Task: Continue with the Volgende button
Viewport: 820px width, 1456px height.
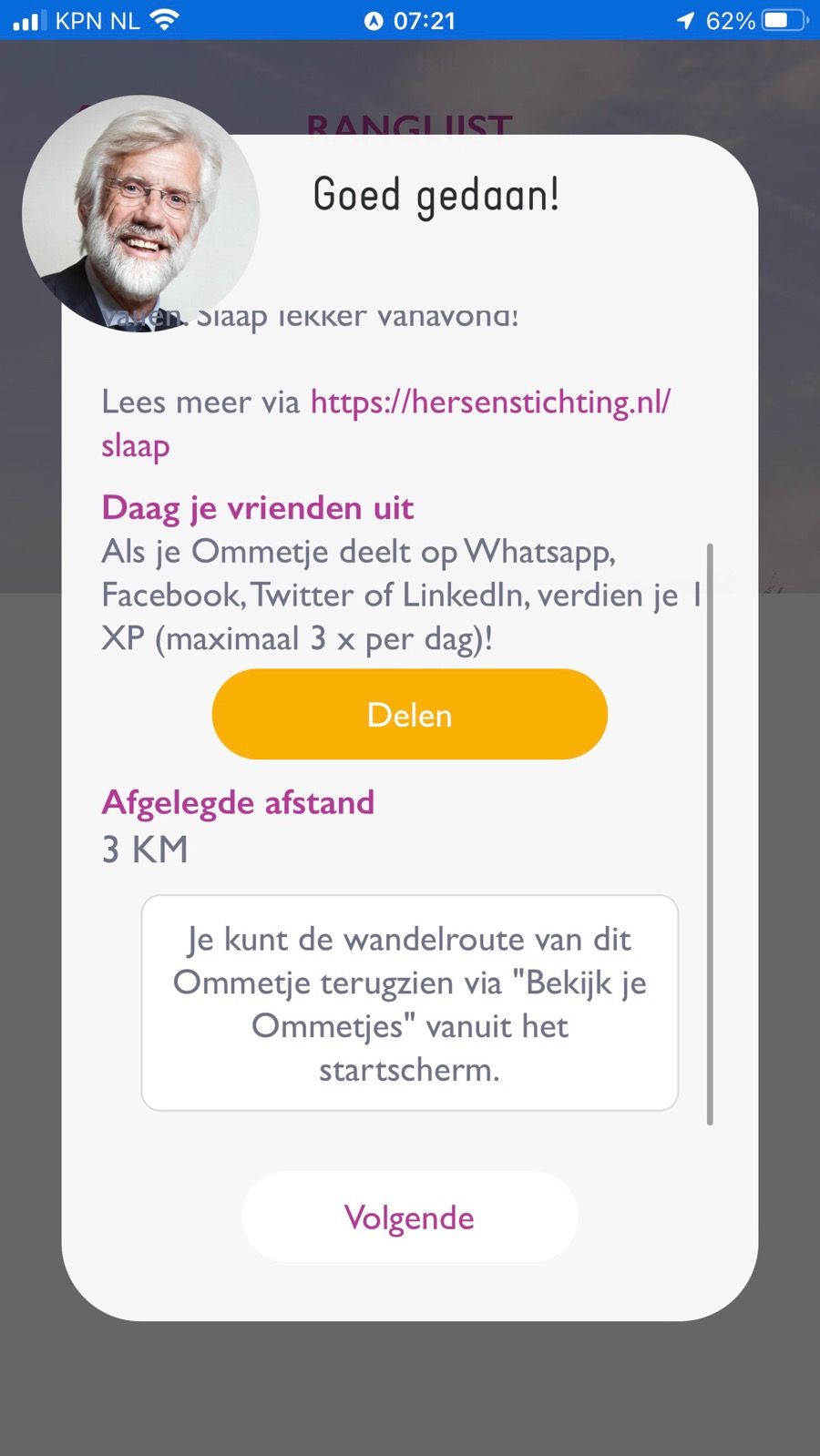Action: (409, 1217)
